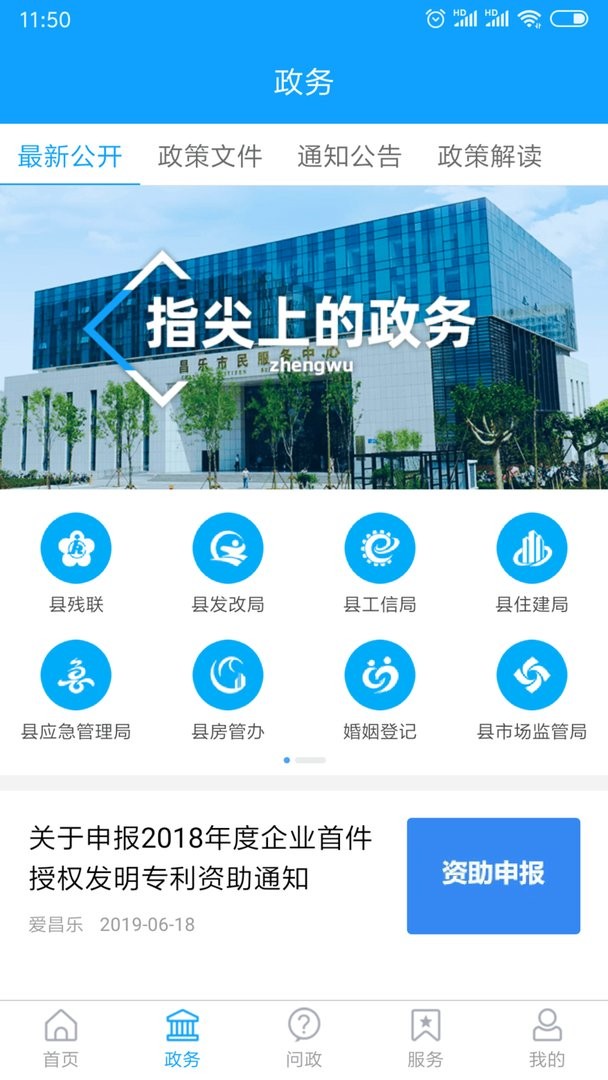608x1080 pixels.
Task: Switch to the 政策文件 tab
Action: pos(210,156)
